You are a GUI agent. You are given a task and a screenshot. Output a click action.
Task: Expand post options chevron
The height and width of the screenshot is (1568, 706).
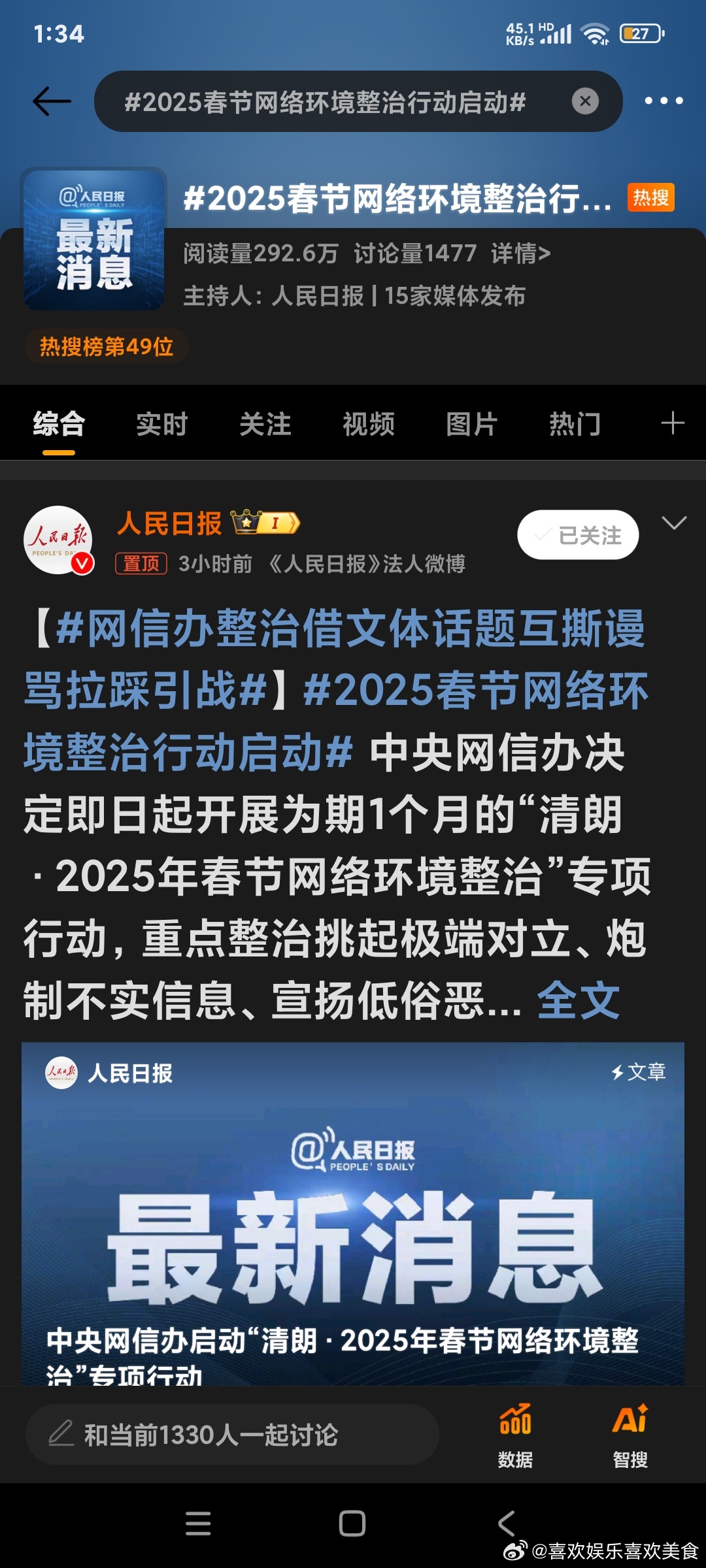pos(674,523)
